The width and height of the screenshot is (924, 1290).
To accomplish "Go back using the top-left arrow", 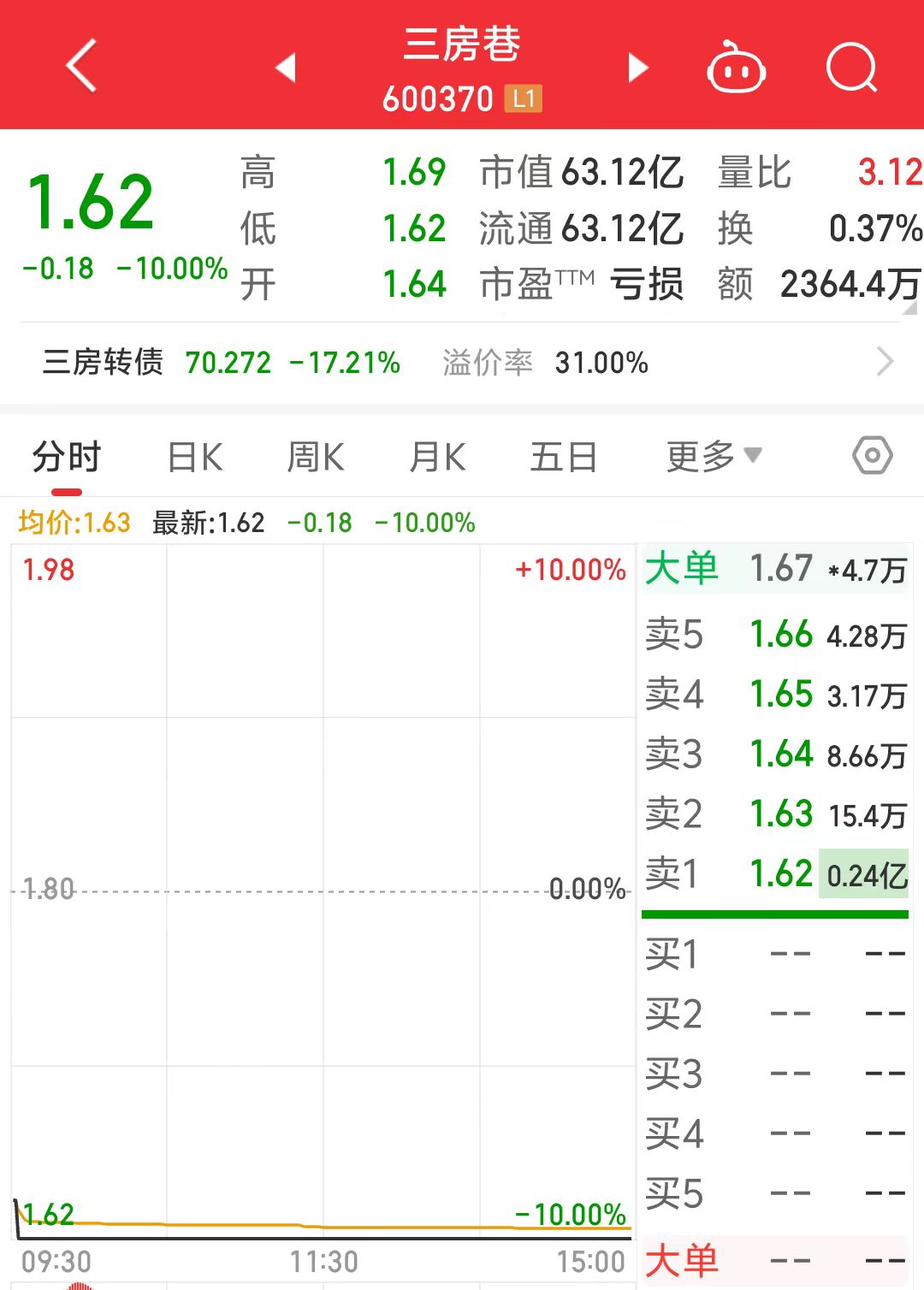I will coord(81,66).
